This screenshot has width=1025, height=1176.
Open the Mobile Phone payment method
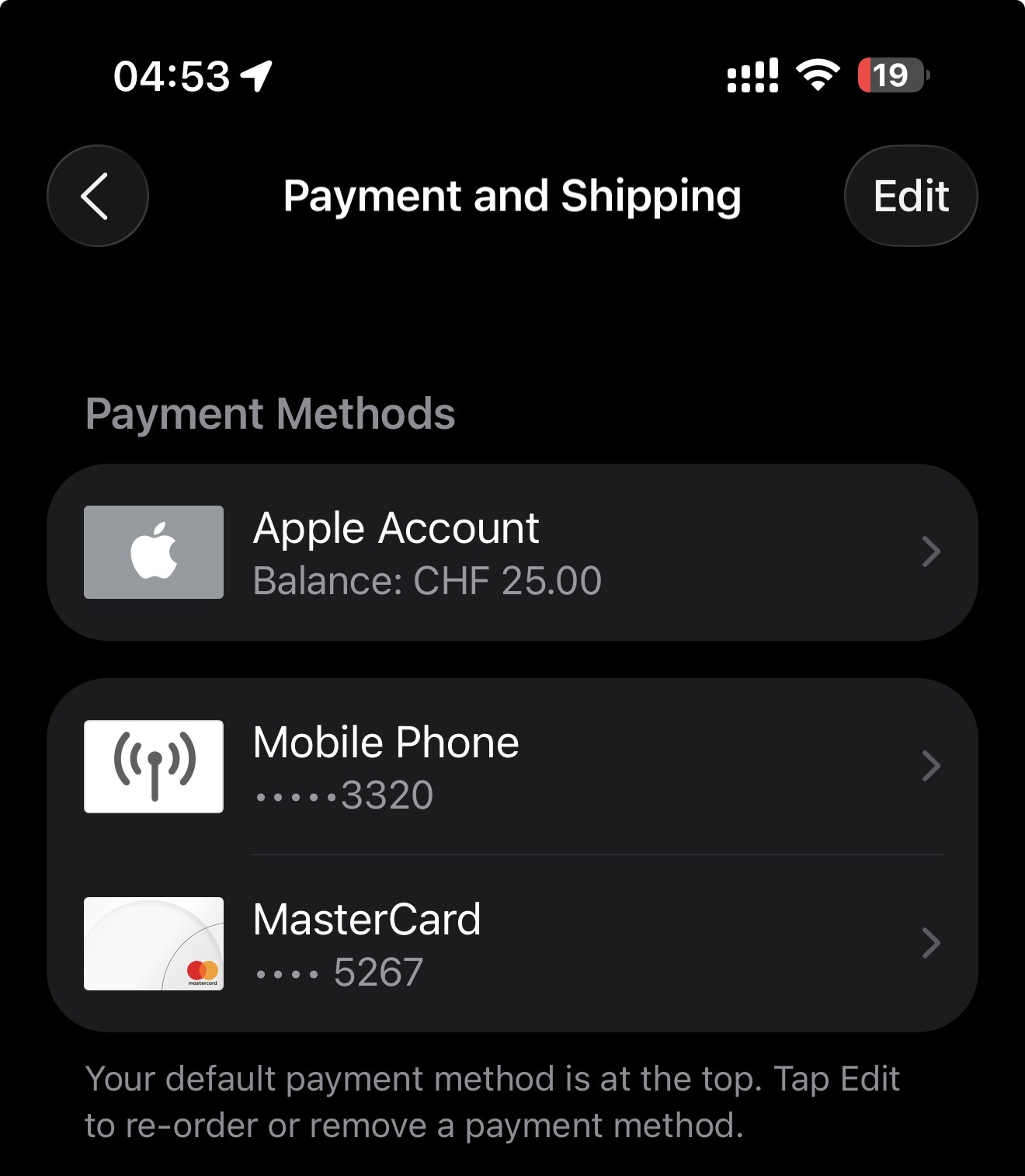511,767
